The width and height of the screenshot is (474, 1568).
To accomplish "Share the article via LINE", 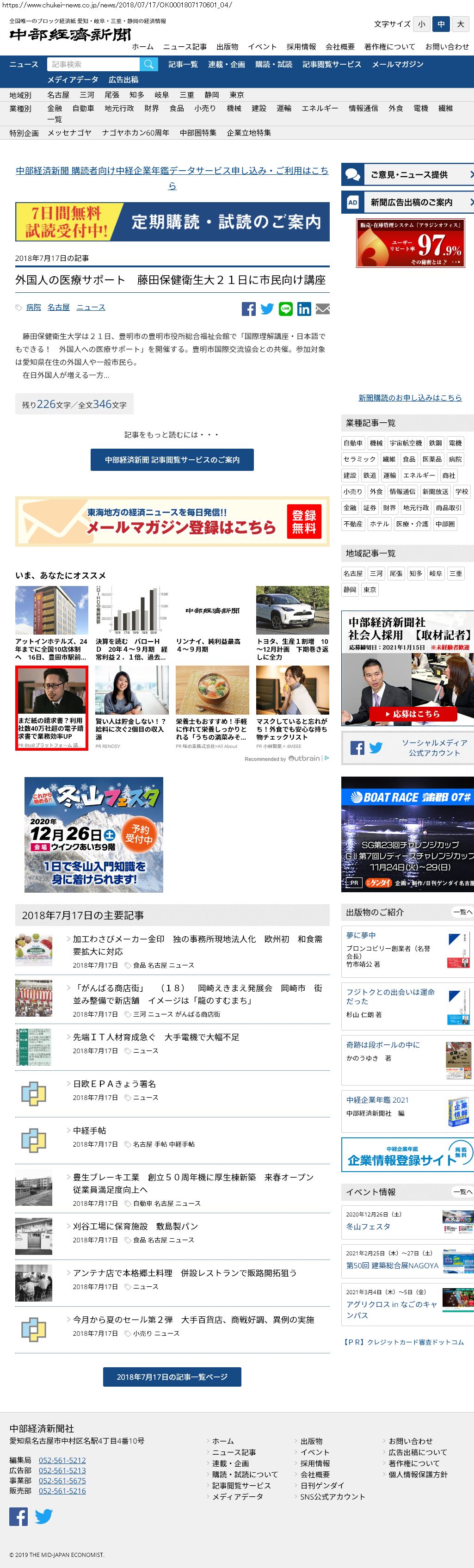I will point(285,309).
